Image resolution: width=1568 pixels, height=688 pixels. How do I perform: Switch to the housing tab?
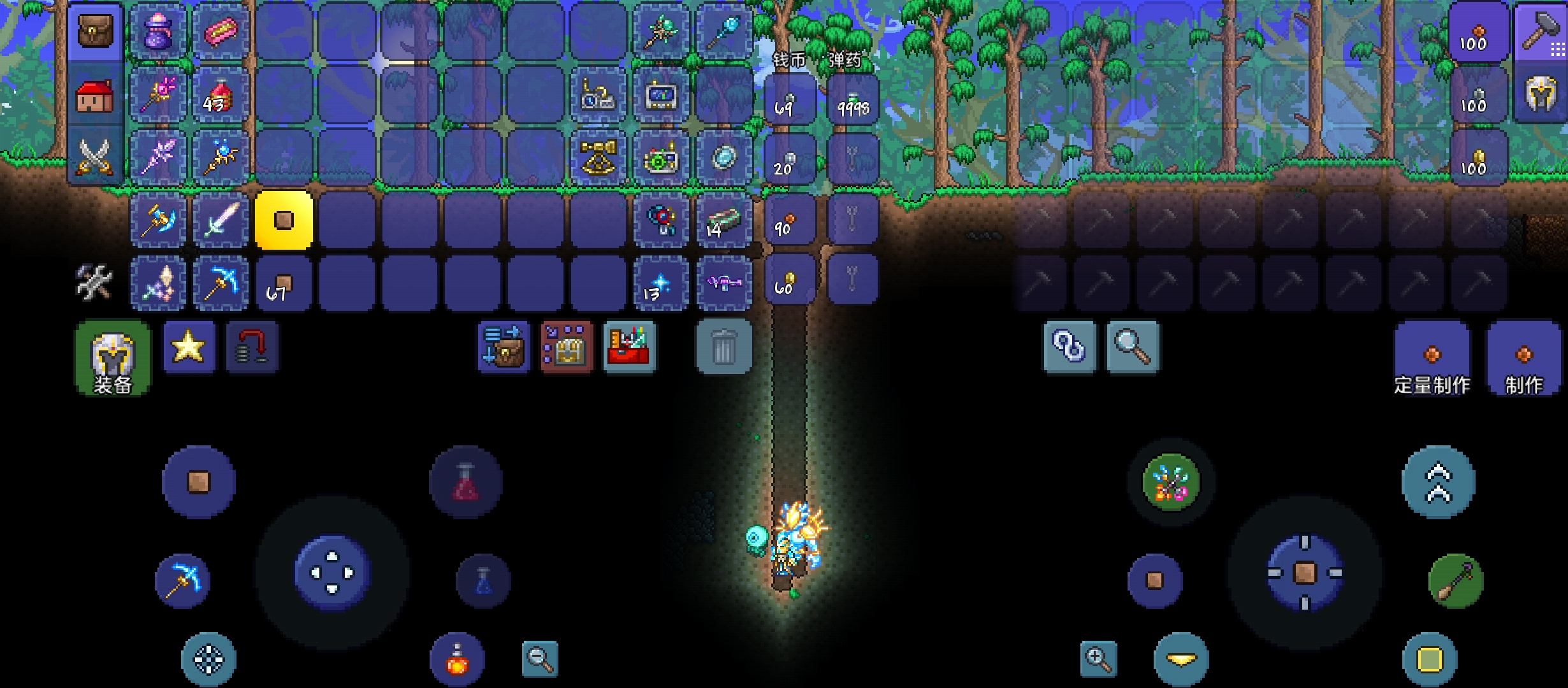[95, 96]
